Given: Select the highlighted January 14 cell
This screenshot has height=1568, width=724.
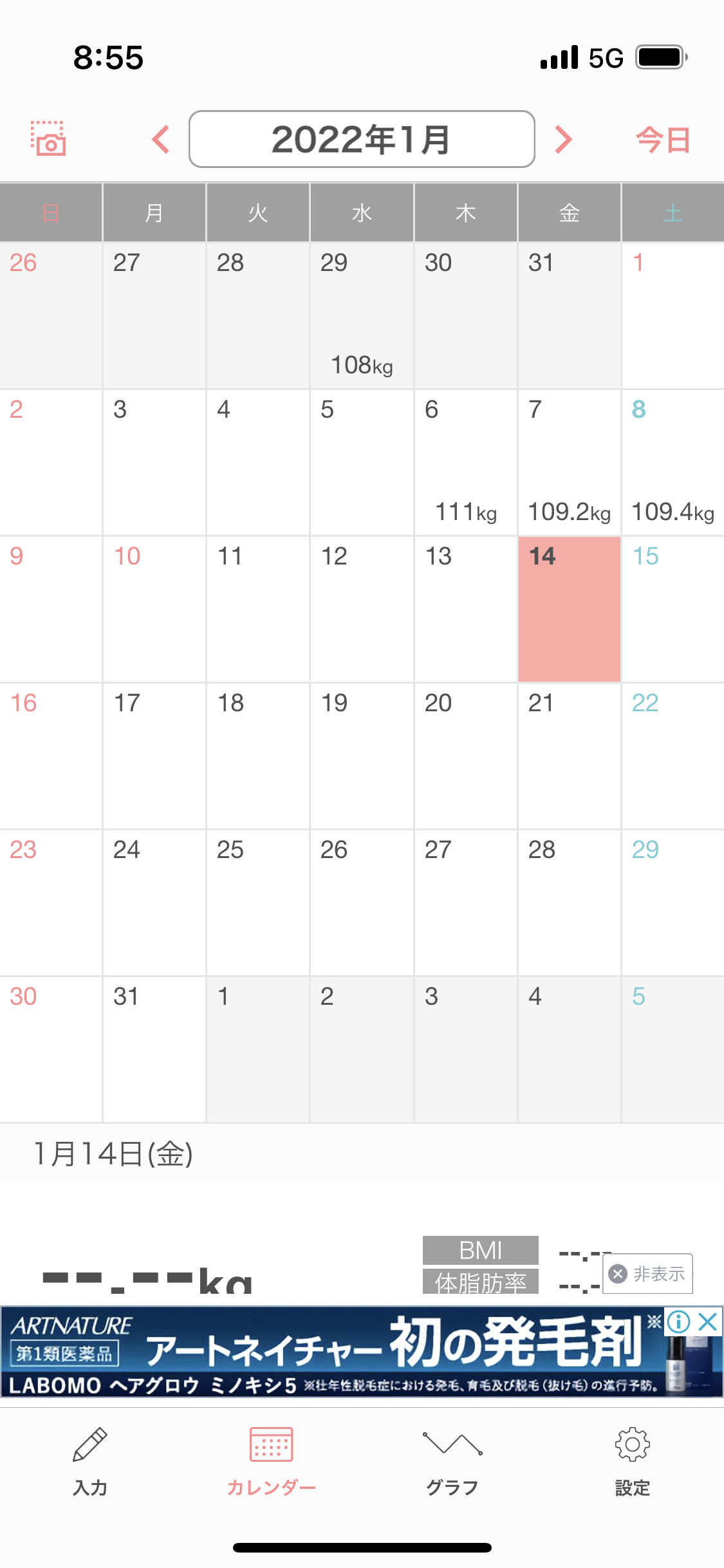Looking at the screenshot, I should click(570, 610).
